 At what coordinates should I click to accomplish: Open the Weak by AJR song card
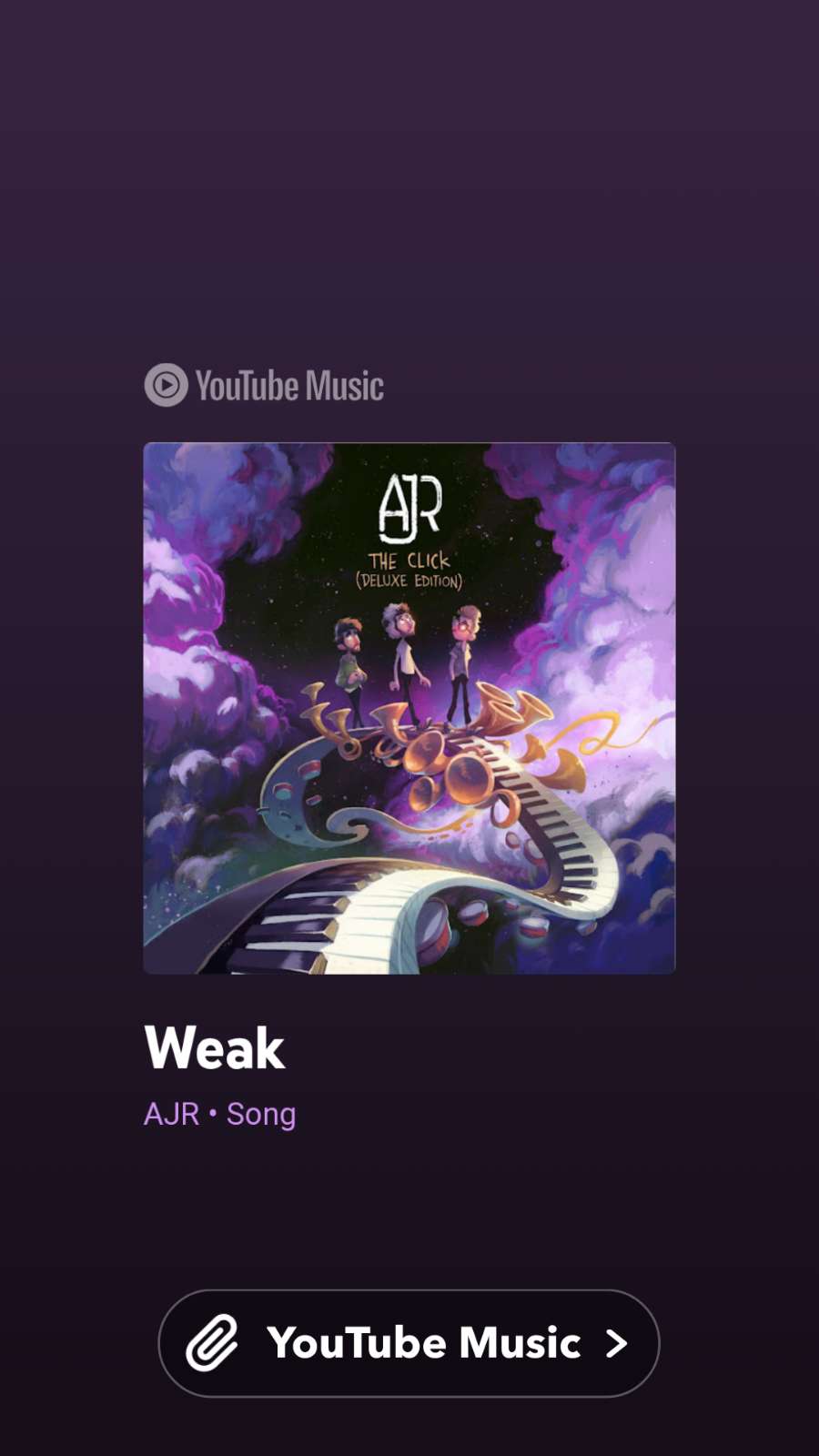pyautogui.click(x=409, y=708)
